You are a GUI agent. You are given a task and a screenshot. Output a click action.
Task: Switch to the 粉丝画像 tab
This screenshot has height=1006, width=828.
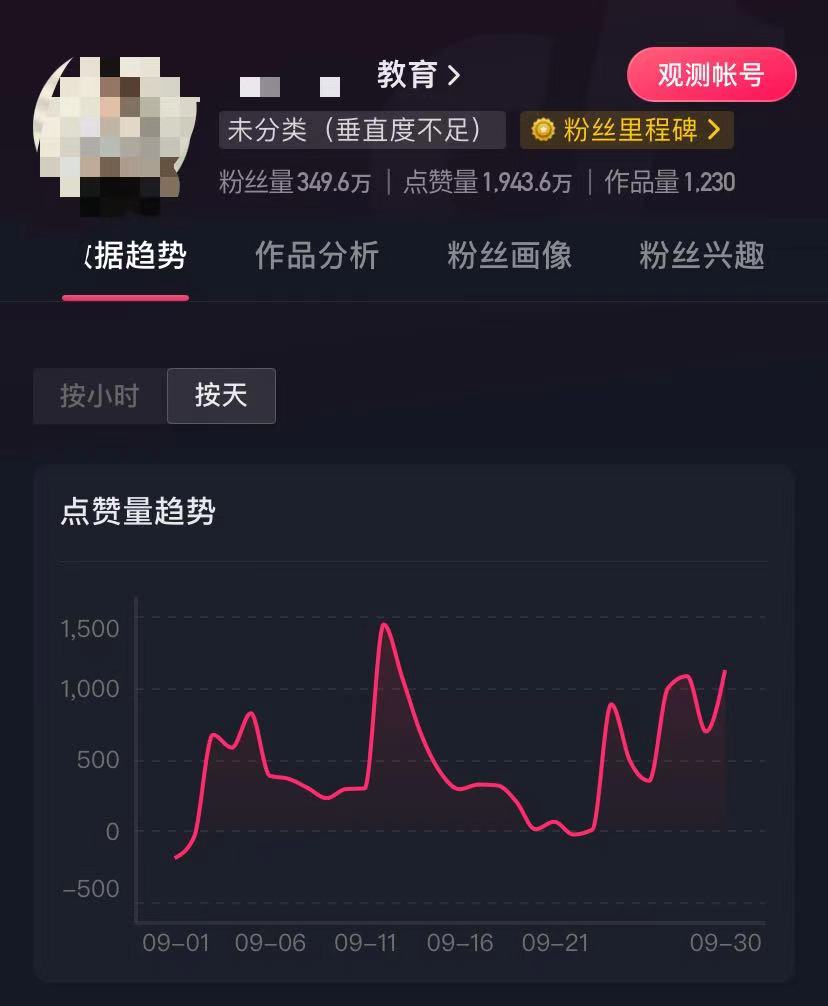point(509,256)
